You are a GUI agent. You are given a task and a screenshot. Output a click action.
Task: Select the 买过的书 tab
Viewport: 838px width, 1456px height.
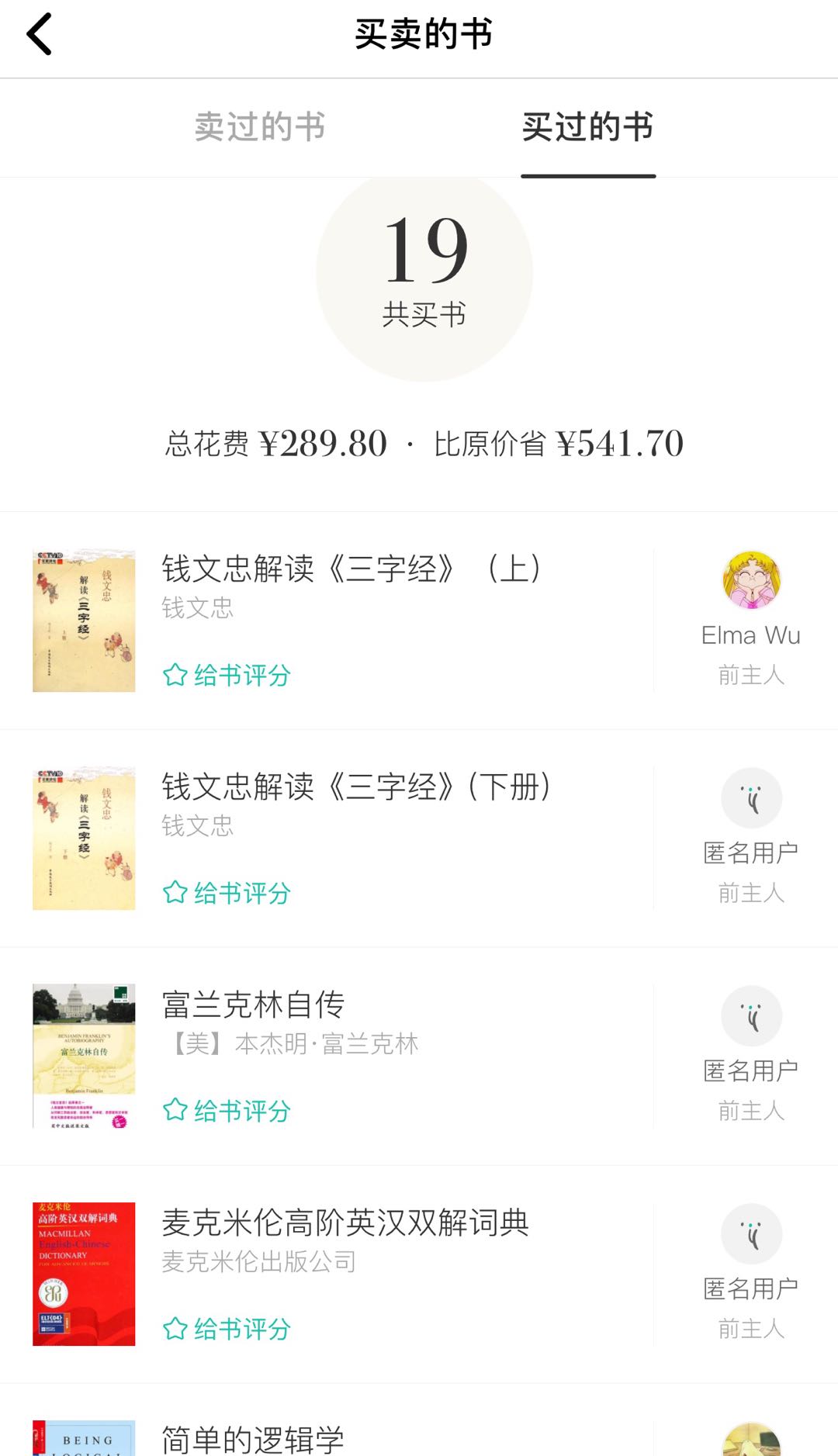[x=587, y=127]
